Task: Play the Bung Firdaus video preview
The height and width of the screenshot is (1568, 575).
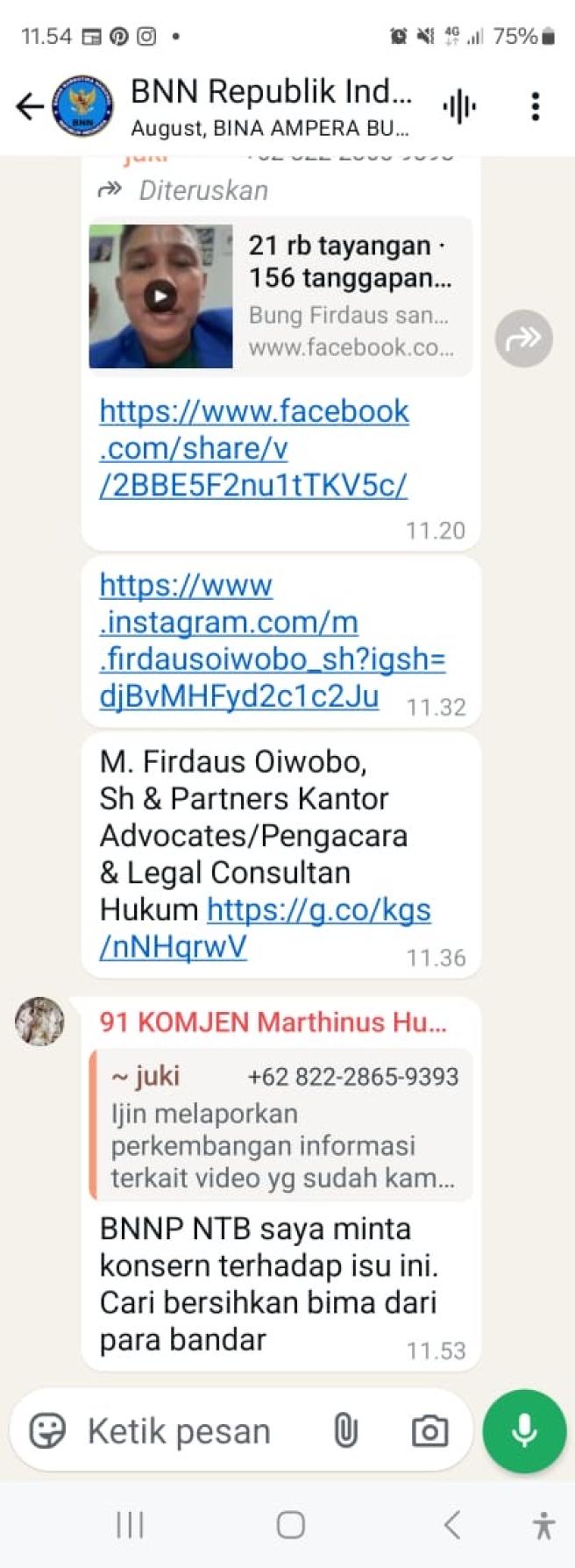Action: pyautogui.click(x=160, y=296)
